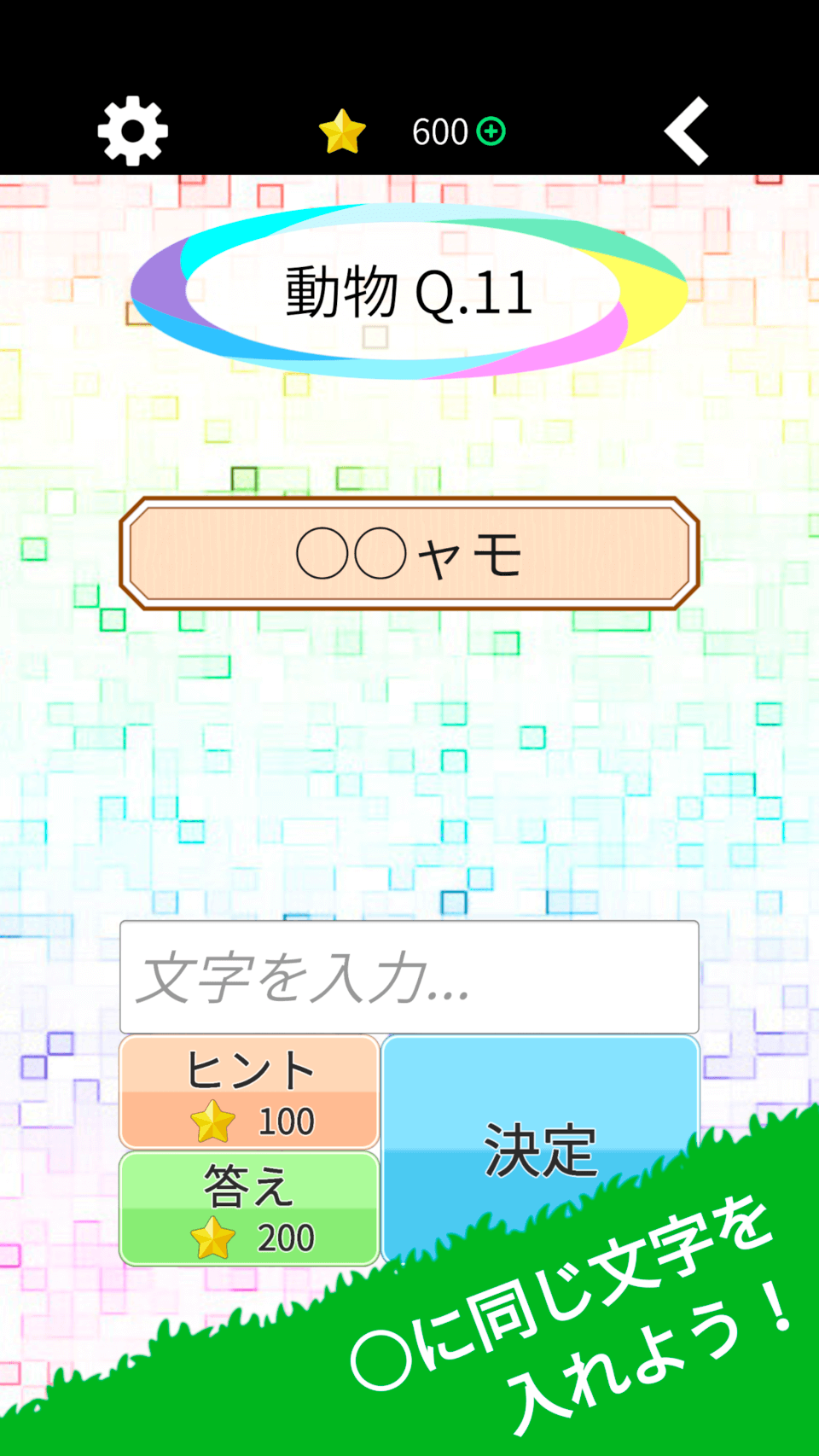
Task: Tap the green plus to add stars
Action: pos(491,131)
